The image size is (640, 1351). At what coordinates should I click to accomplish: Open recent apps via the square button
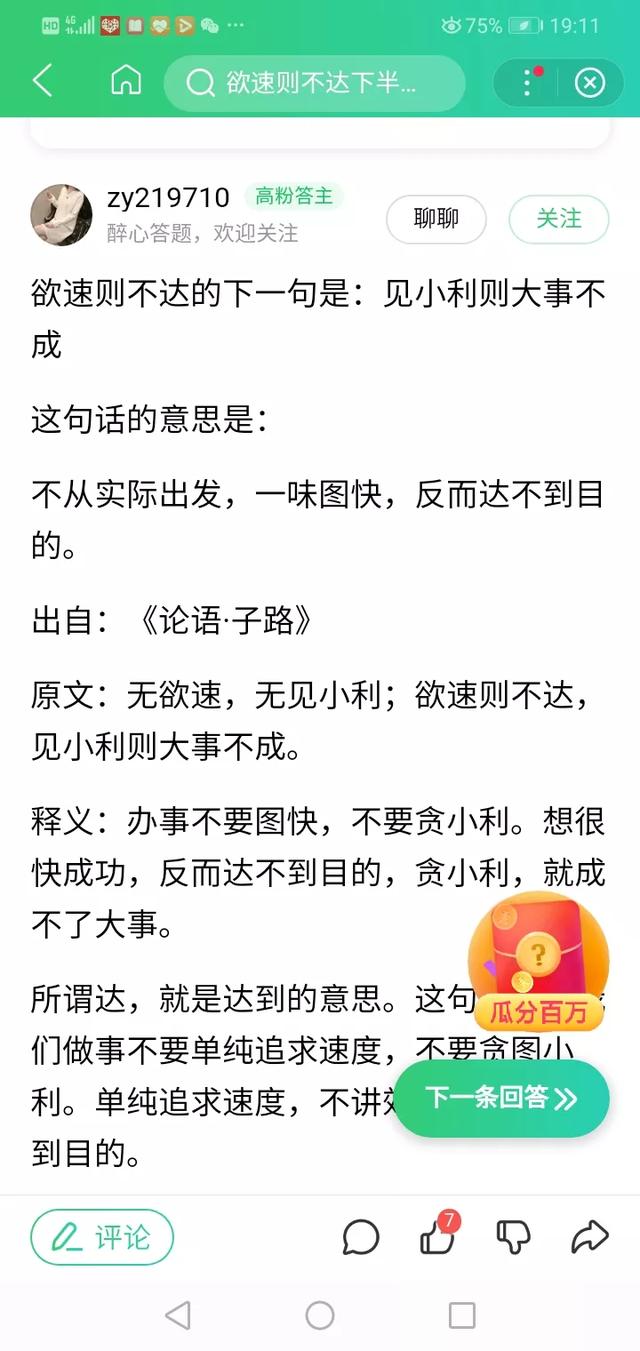462,1315
